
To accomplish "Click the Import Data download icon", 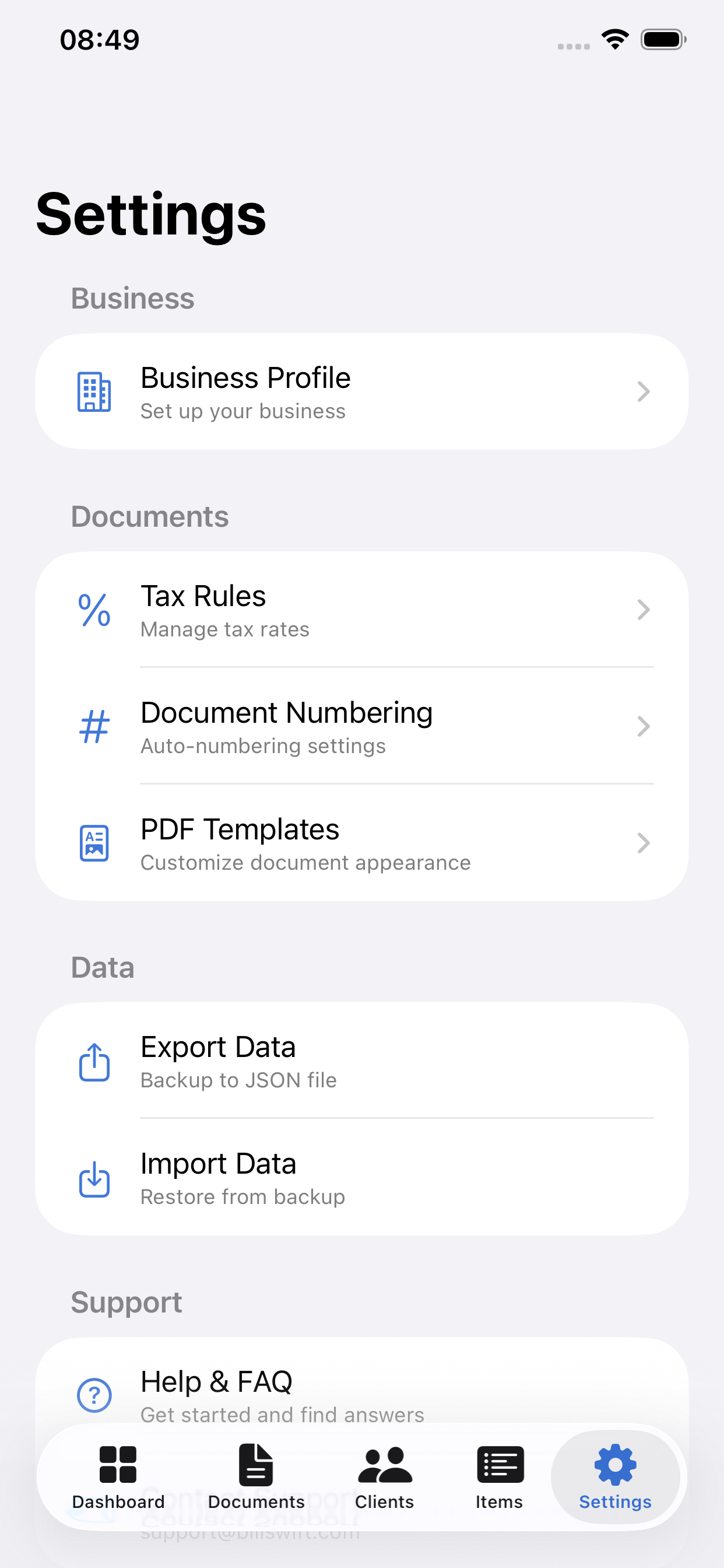I will [94, 1179].
